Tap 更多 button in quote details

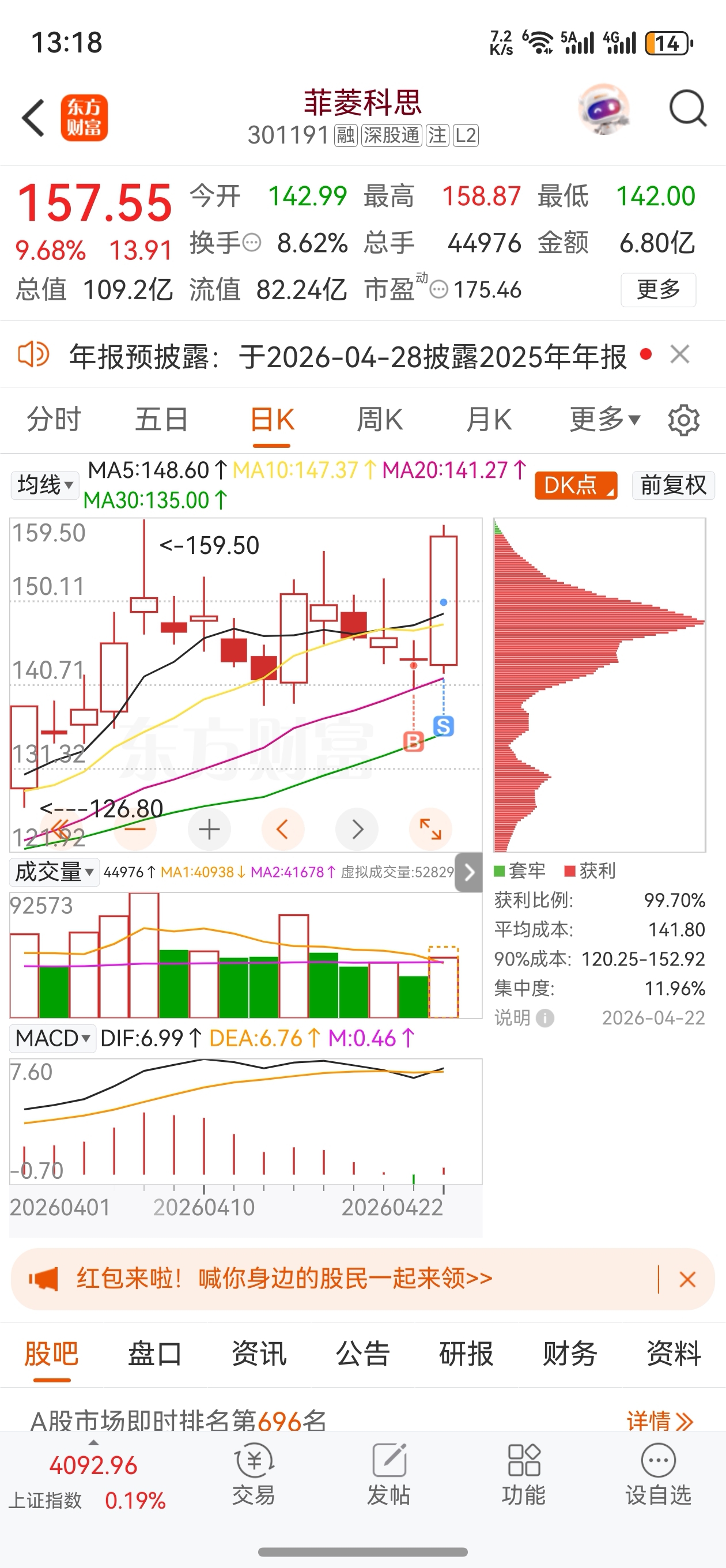pyautogui.click(x=658, y=290)
